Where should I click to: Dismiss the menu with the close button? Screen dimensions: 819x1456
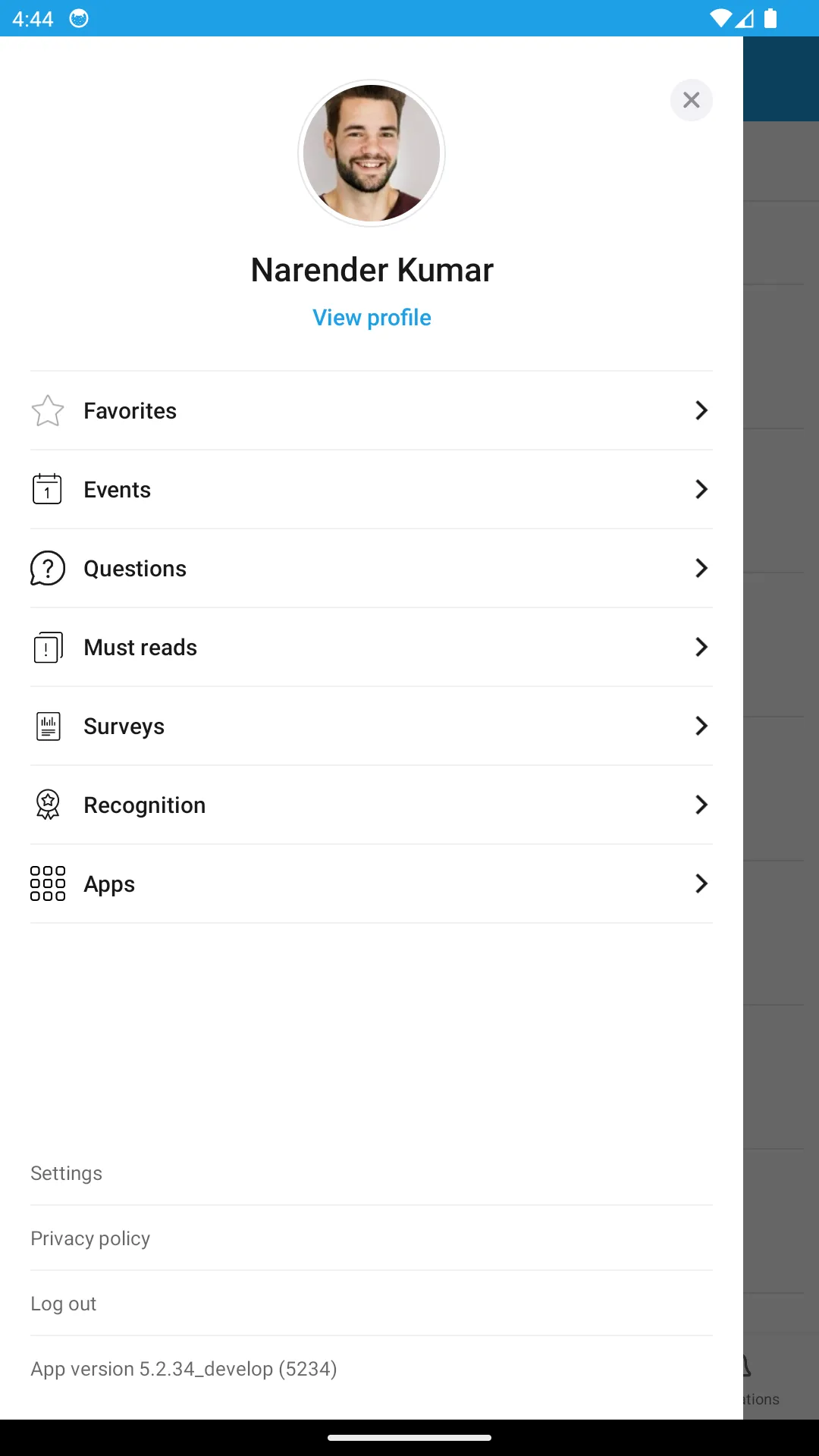[x=691, y=100]
